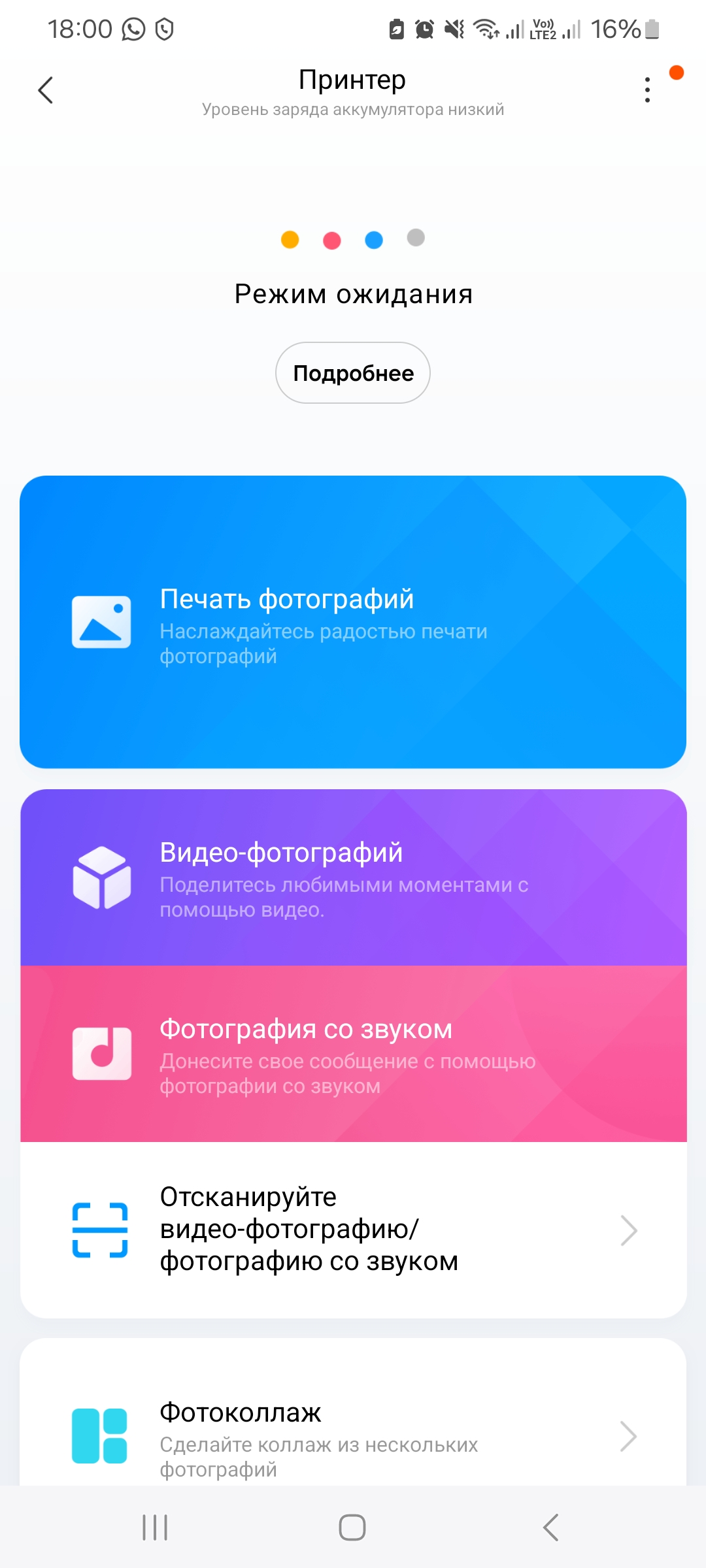
Task: Open Отсканируйте видео-фотографию/фотографию со звуком row
Action: 353,1230
